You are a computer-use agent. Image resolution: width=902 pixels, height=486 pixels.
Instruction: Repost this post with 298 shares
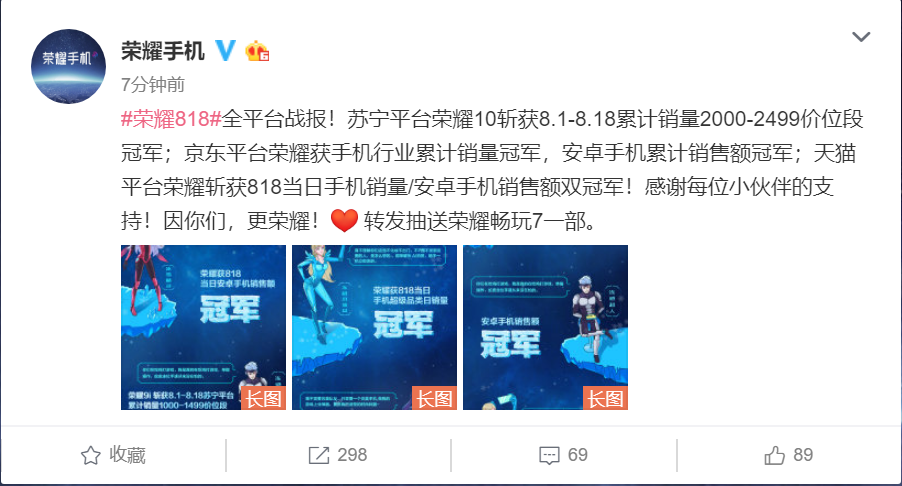tap(338, 455)
